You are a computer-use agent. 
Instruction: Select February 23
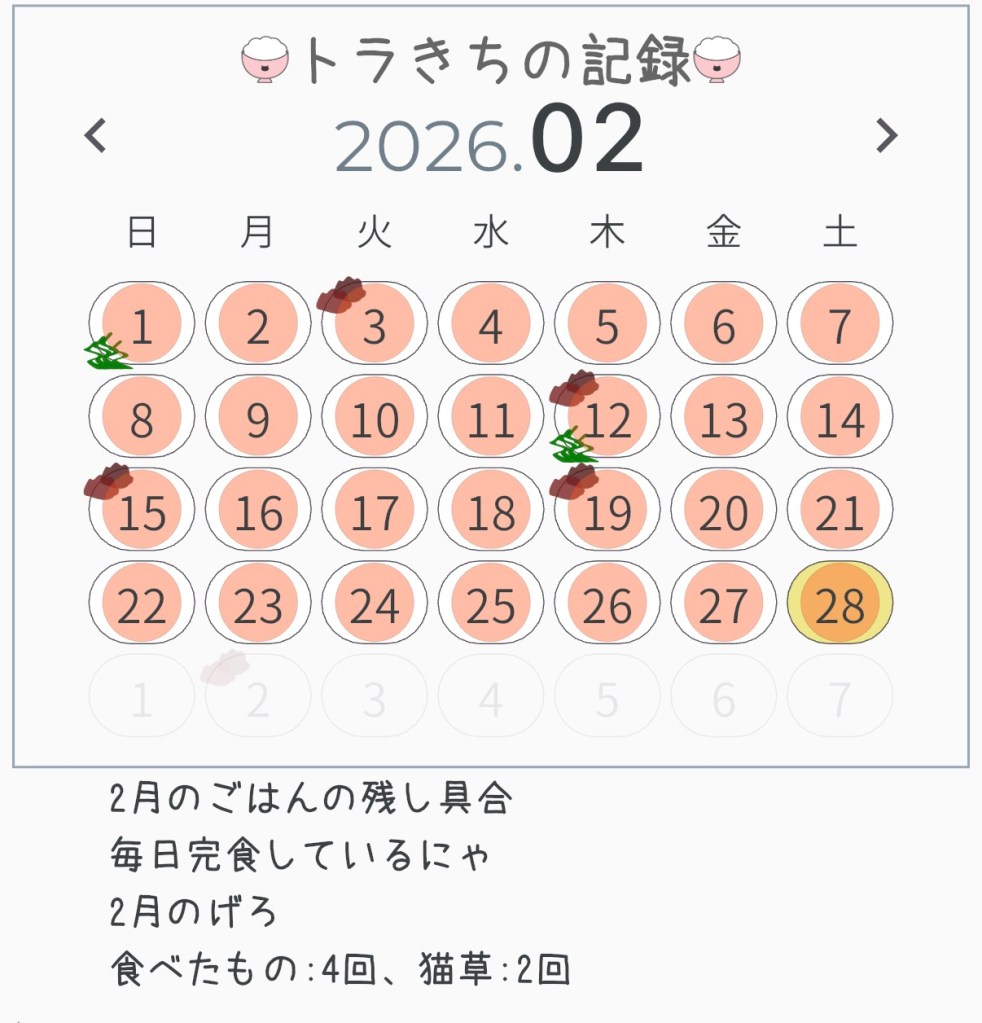[x=258, y=604]
